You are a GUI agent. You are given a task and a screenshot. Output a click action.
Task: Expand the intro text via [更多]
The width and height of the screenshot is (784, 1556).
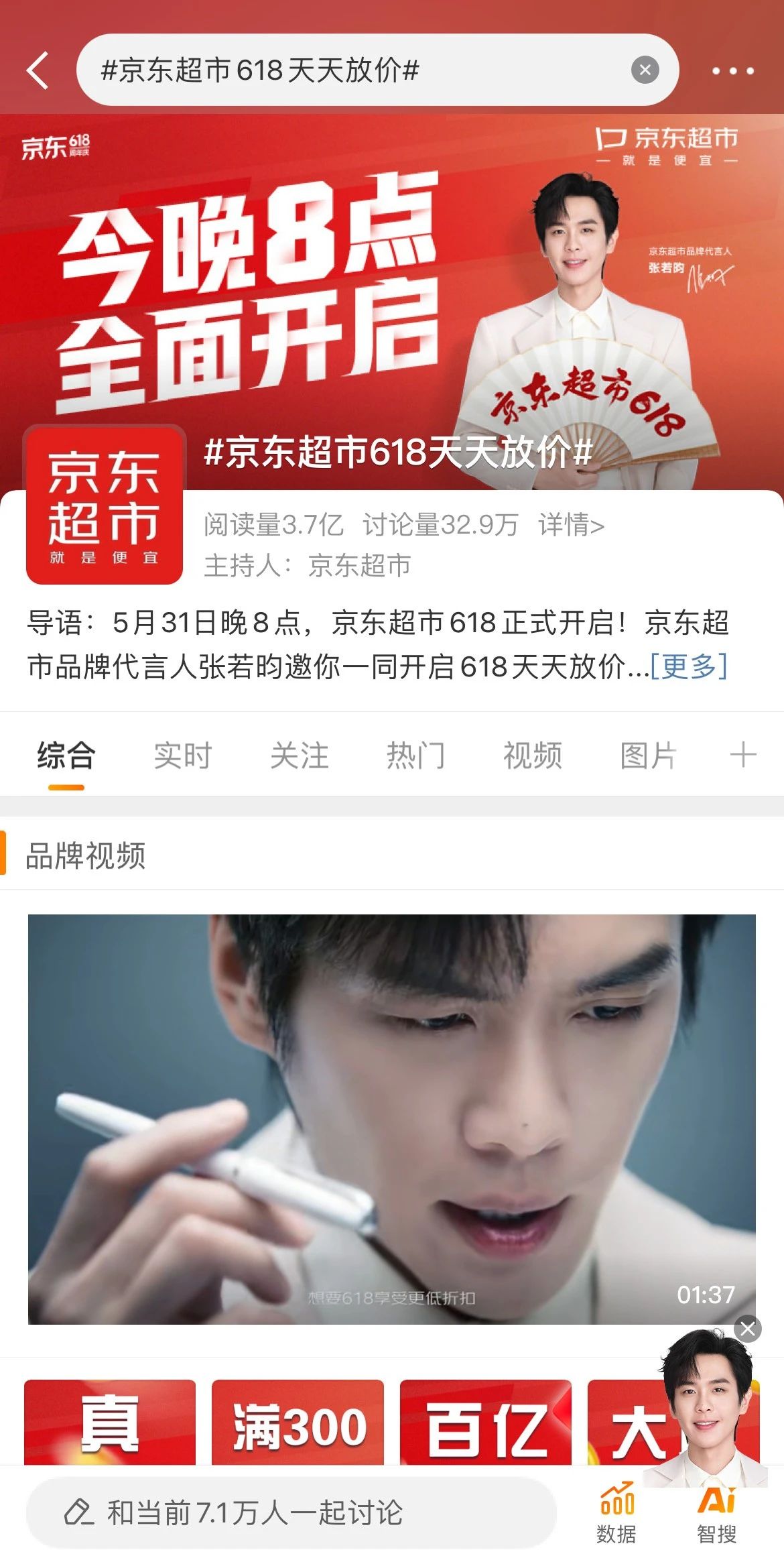click(689, 666)
